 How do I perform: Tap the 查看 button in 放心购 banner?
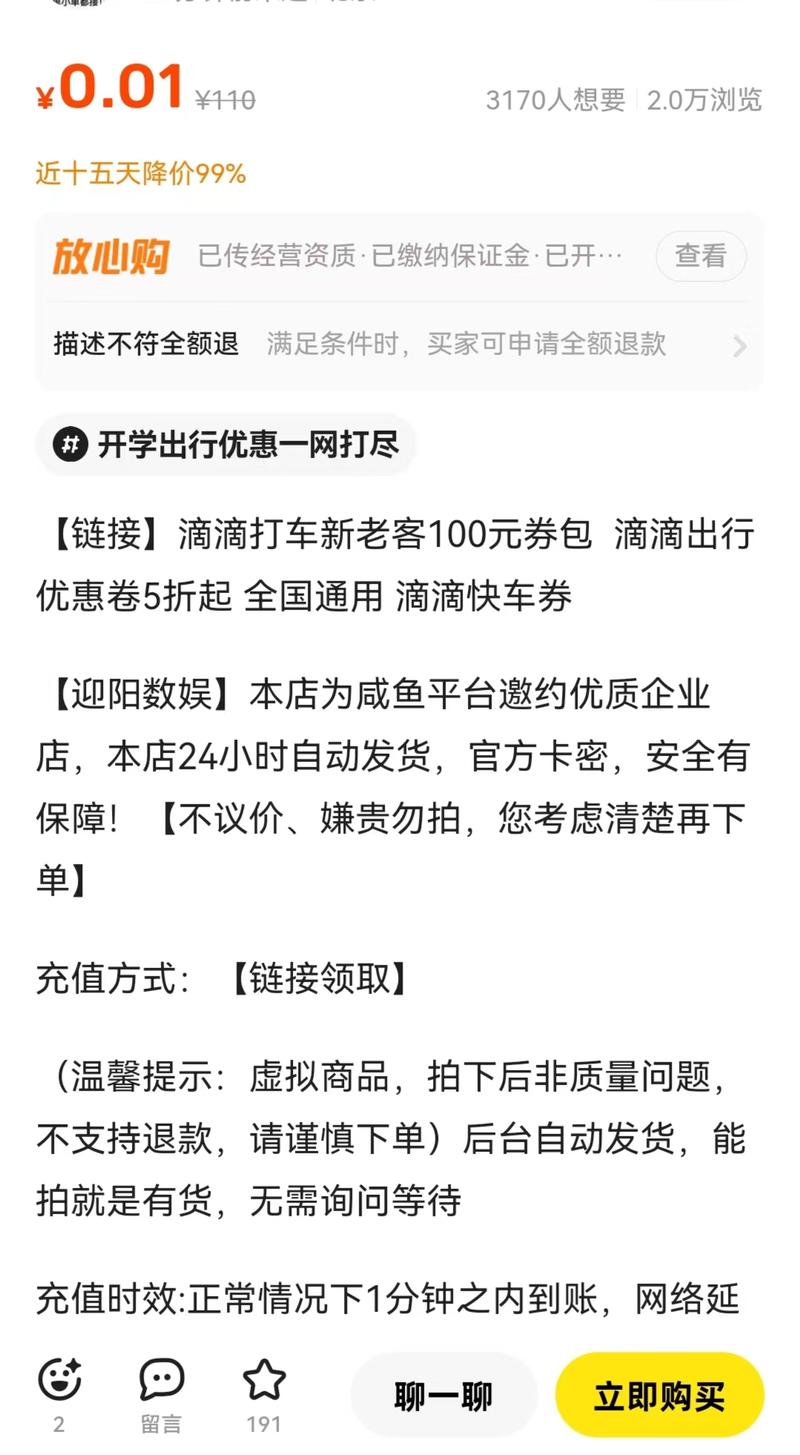tap(700, 257)
